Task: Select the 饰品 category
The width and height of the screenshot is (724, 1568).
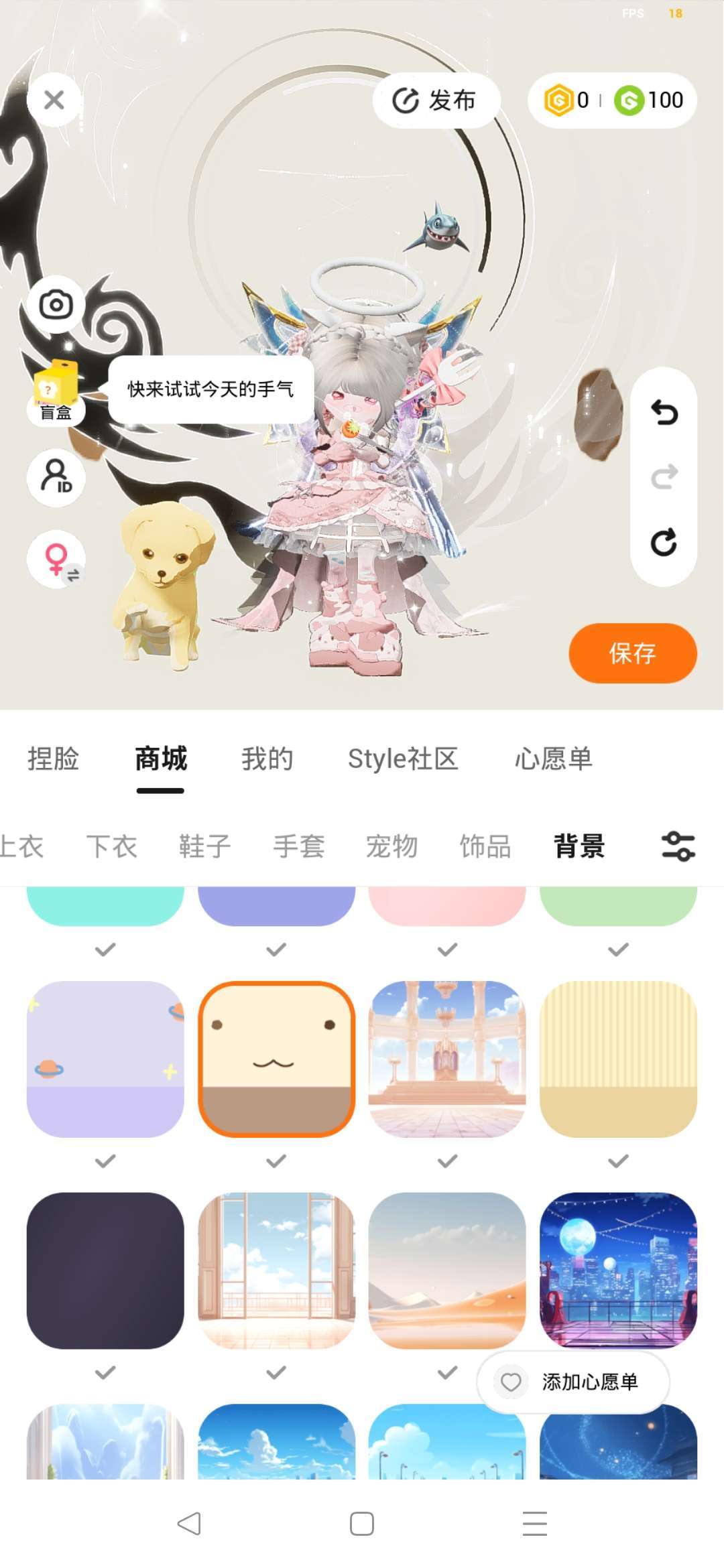Action: coord(485,846)
